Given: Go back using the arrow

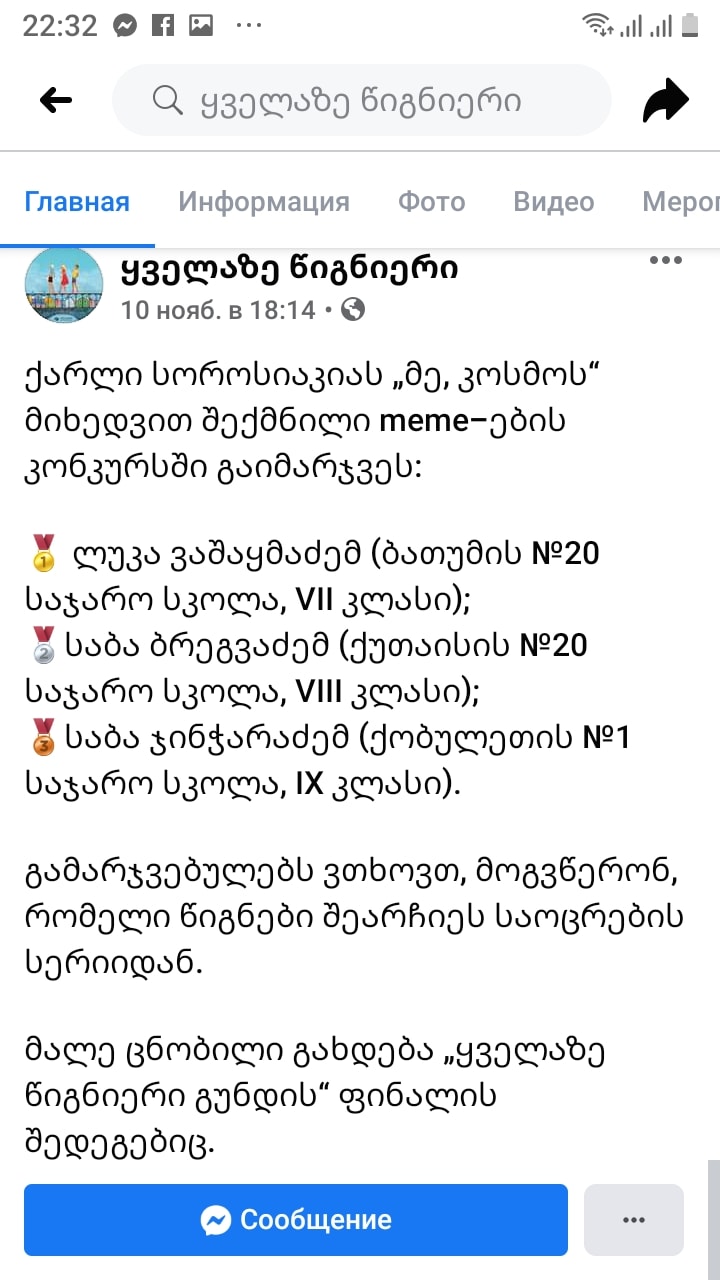Looking at the screenshot, I should 55,100.
